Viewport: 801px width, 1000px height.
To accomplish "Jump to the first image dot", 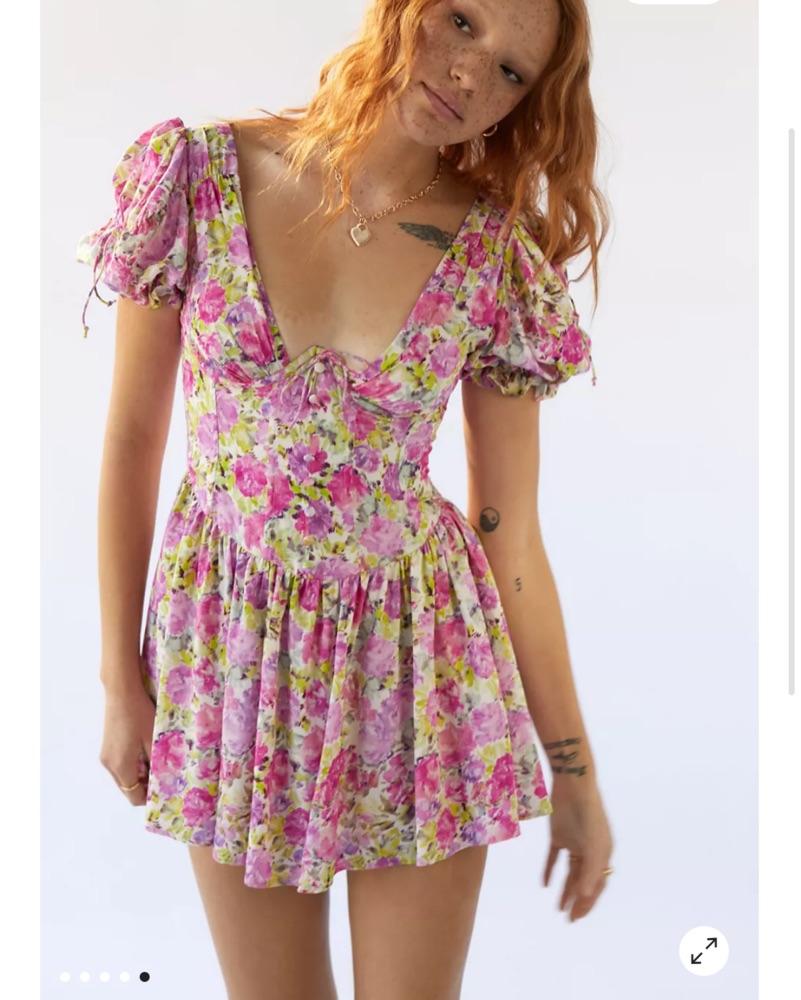I will (x=65, y=977).
